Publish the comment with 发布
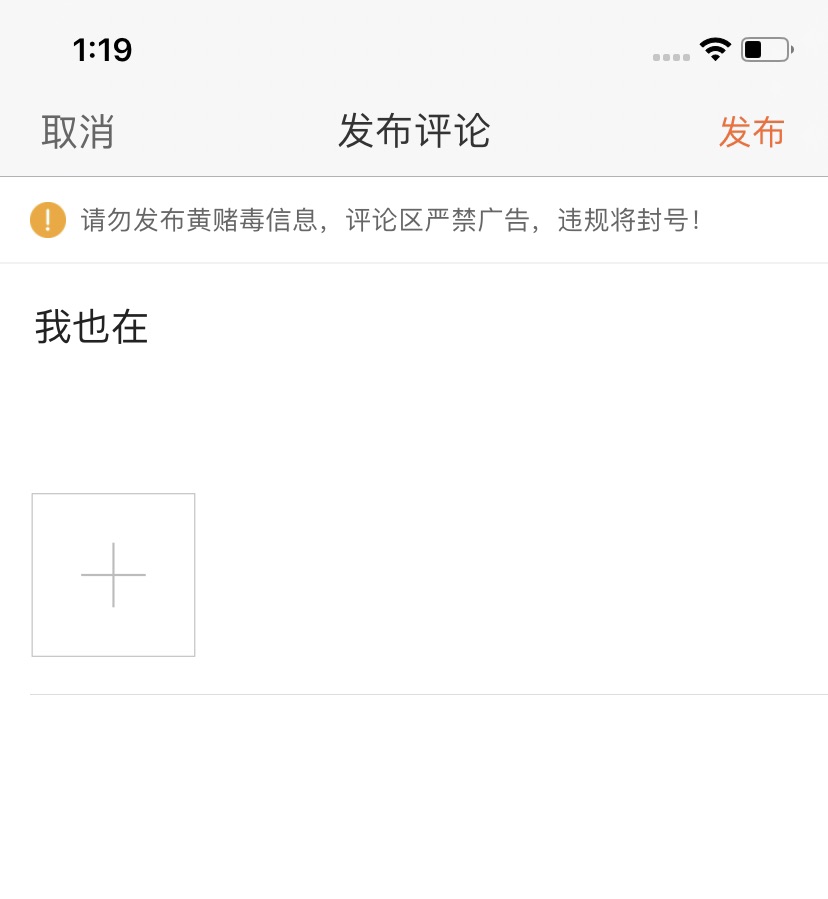 [751, 132]
